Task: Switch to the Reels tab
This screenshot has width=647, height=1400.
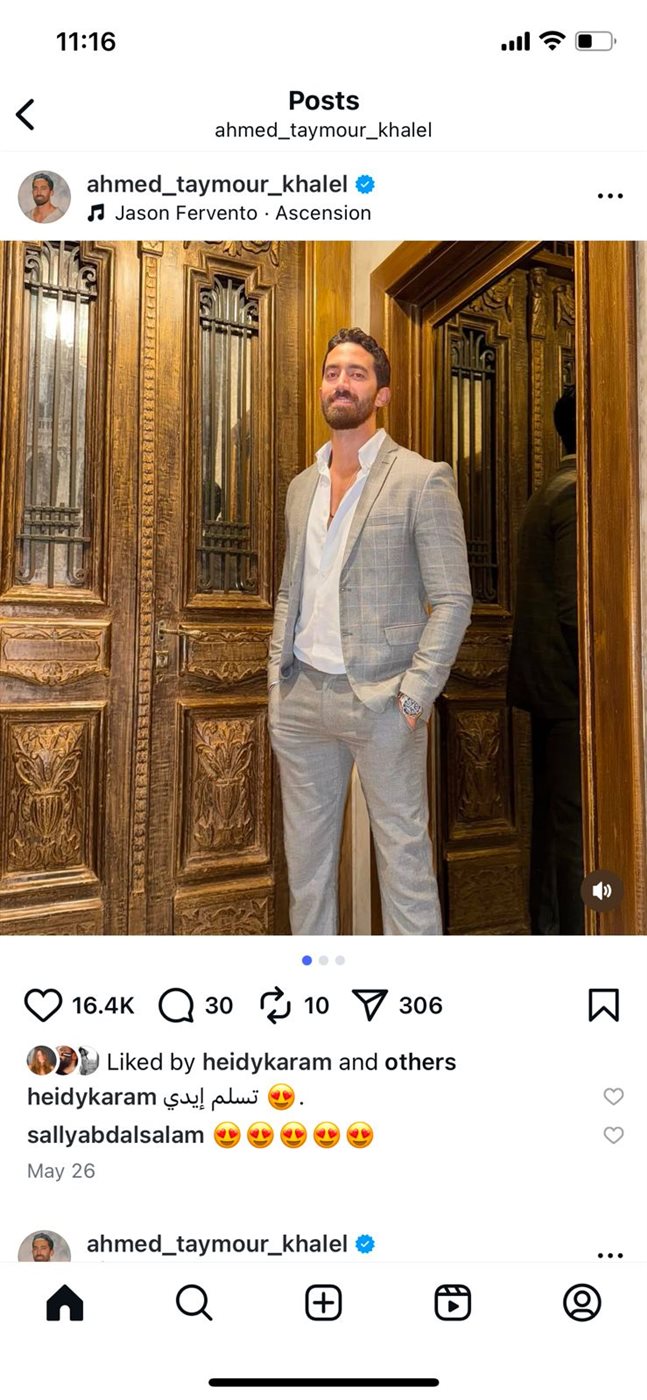Action: click(452, 1303)
